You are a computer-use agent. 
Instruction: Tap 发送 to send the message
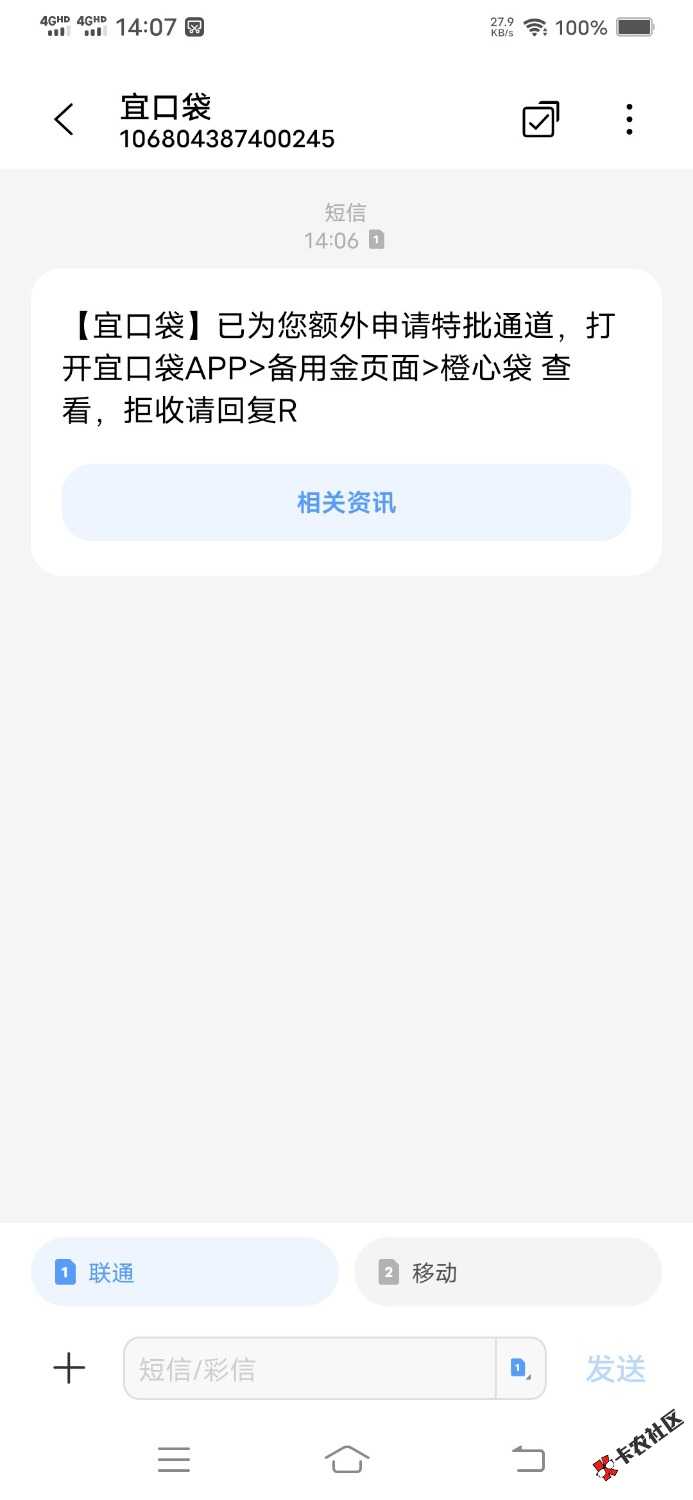(616, 1368)
